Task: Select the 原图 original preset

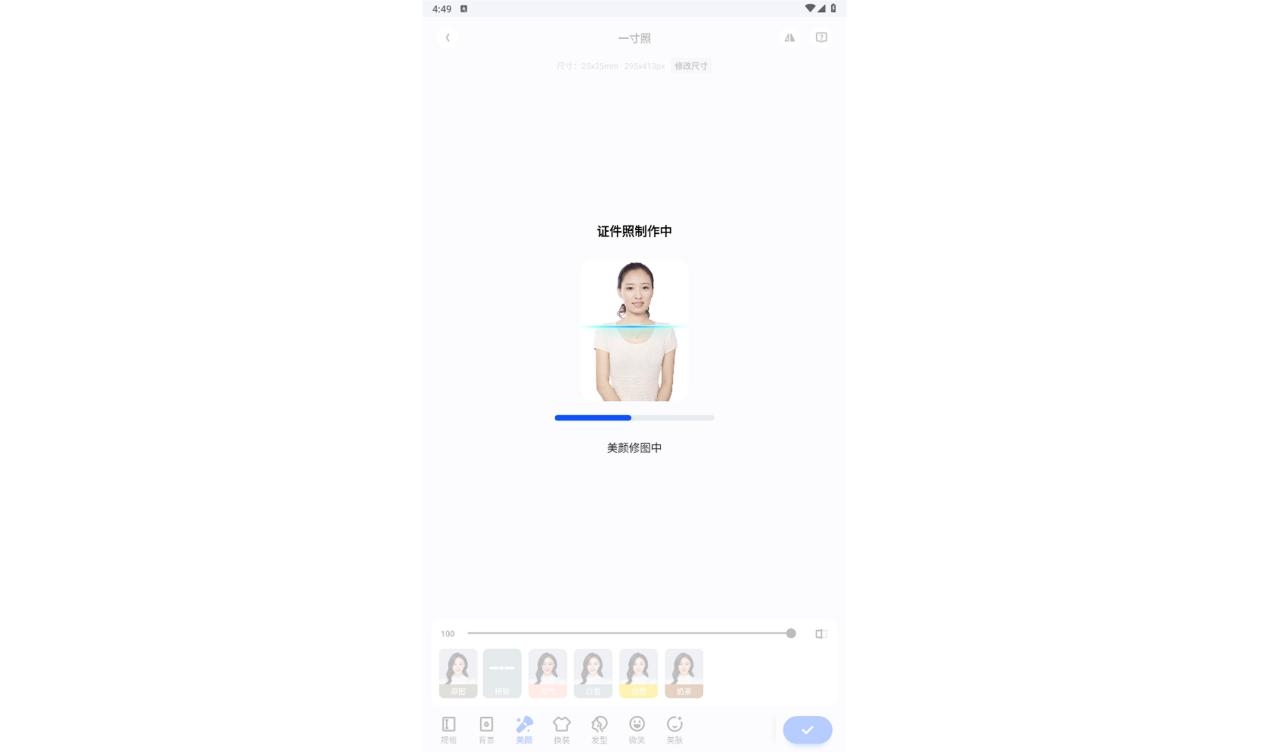Action: coord(458,673)
